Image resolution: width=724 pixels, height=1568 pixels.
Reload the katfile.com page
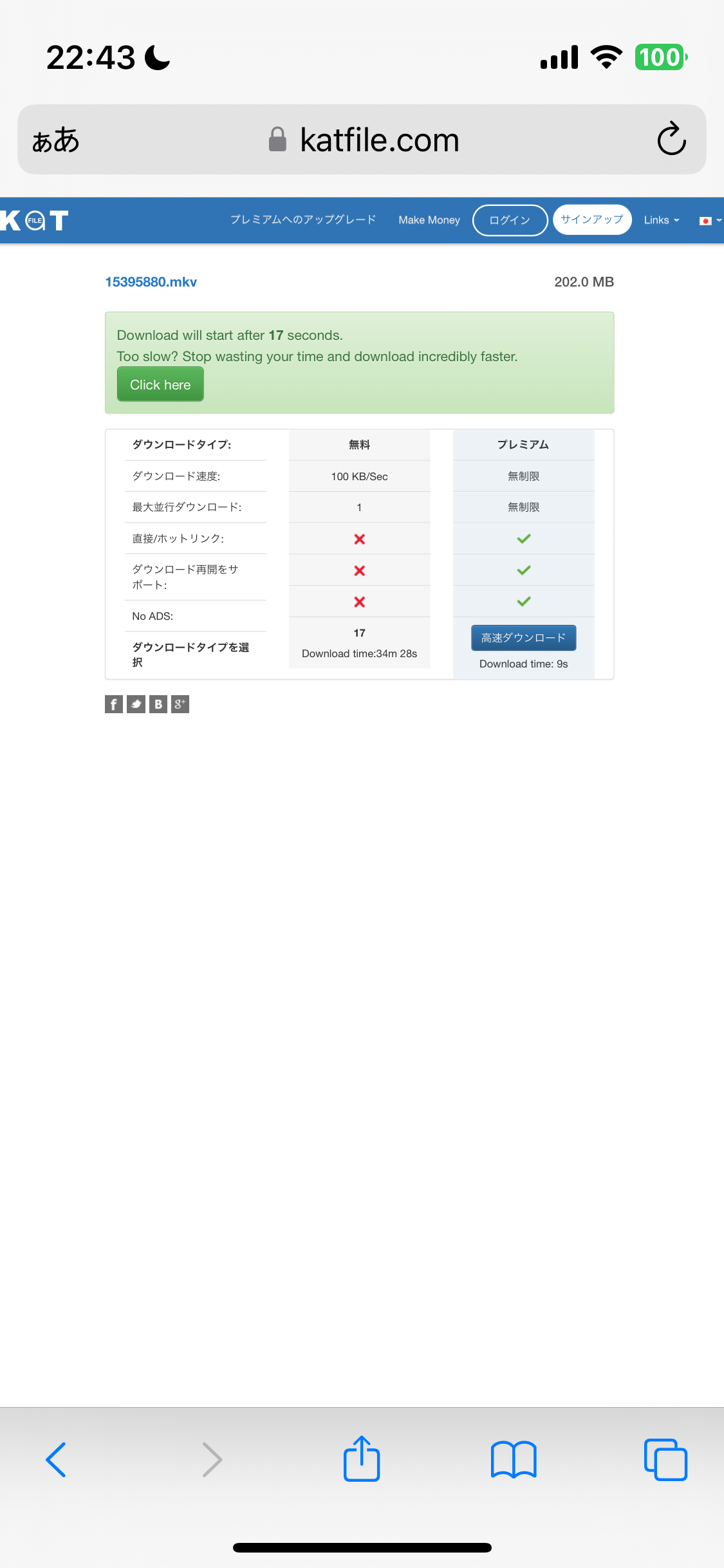(x=671, y=139)
